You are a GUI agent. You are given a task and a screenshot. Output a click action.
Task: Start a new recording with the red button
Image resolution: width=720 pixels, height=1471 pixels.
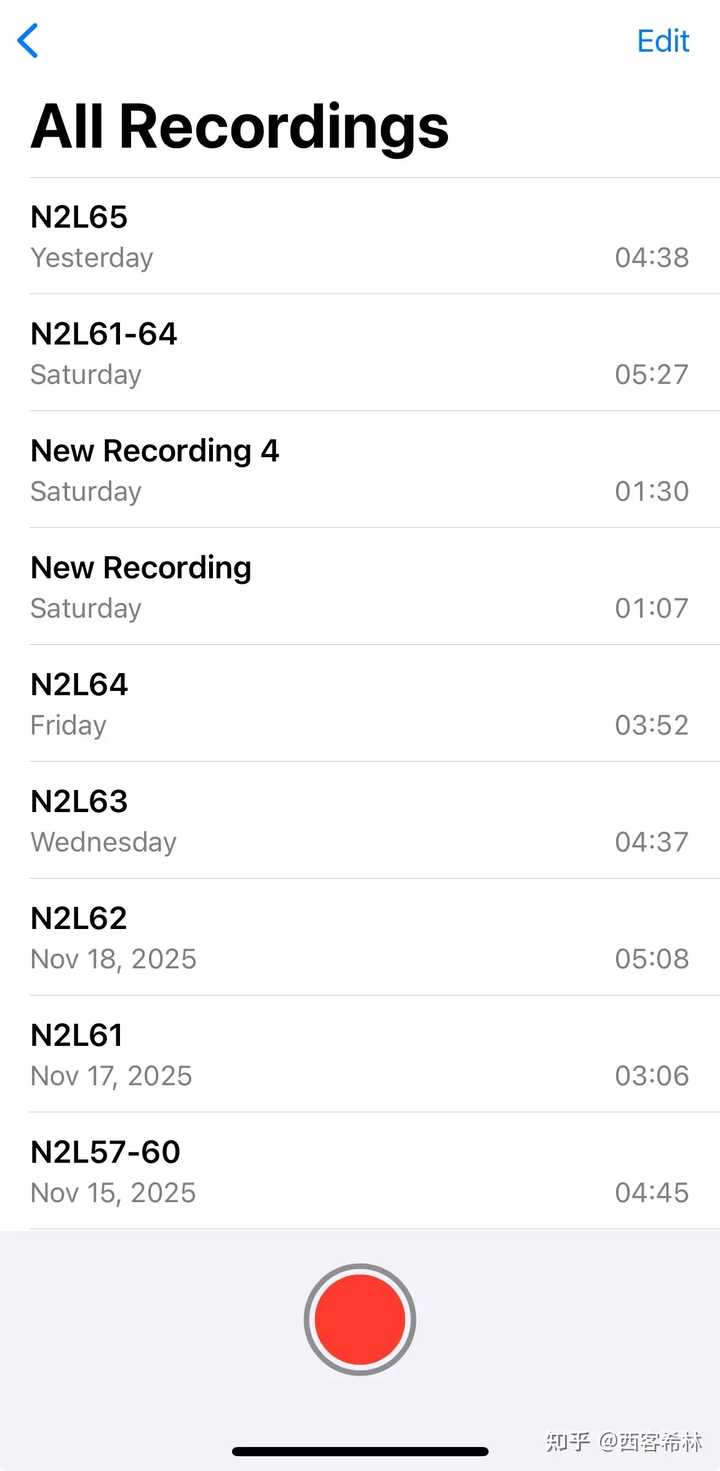point(360,1320)
